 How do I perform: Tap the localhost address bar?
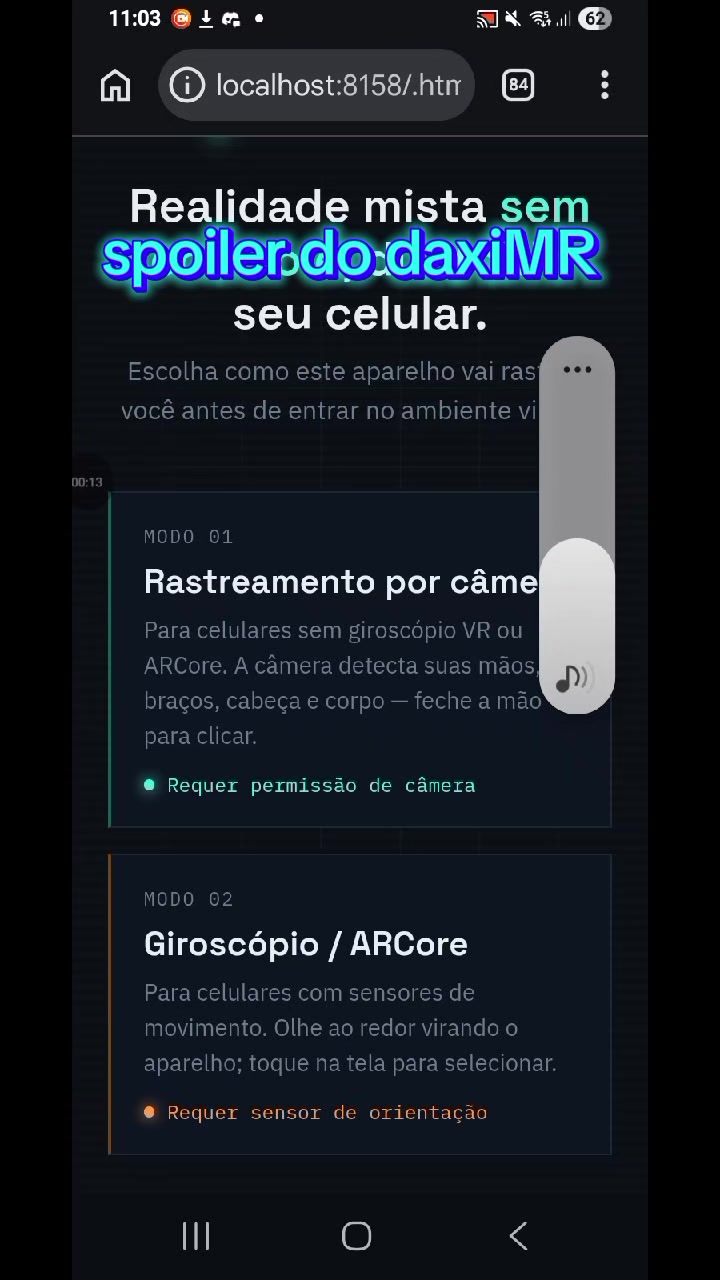coord(316,86)
